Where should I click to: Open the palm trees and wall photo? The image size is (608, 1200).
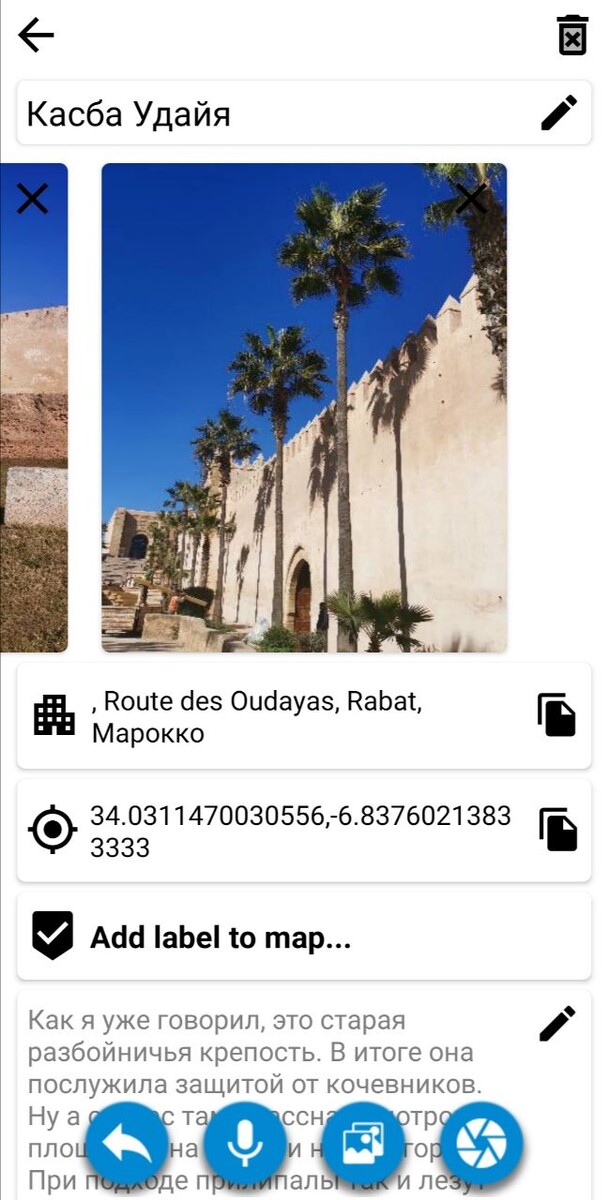(303, 420)
